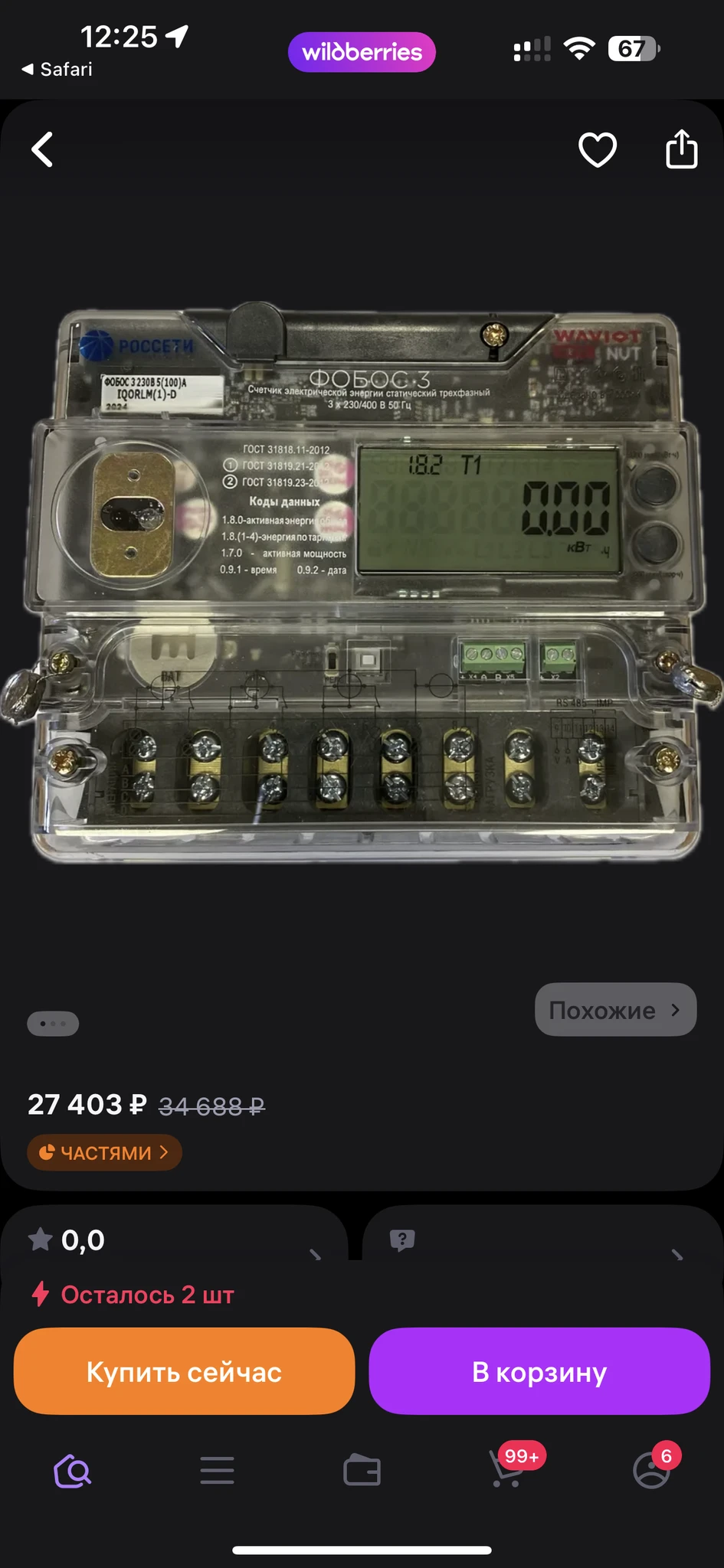The width and height of the screenshot is (724, 1568).
Task: Open the shopping cart tab
Action: (x=506, y=1471)
